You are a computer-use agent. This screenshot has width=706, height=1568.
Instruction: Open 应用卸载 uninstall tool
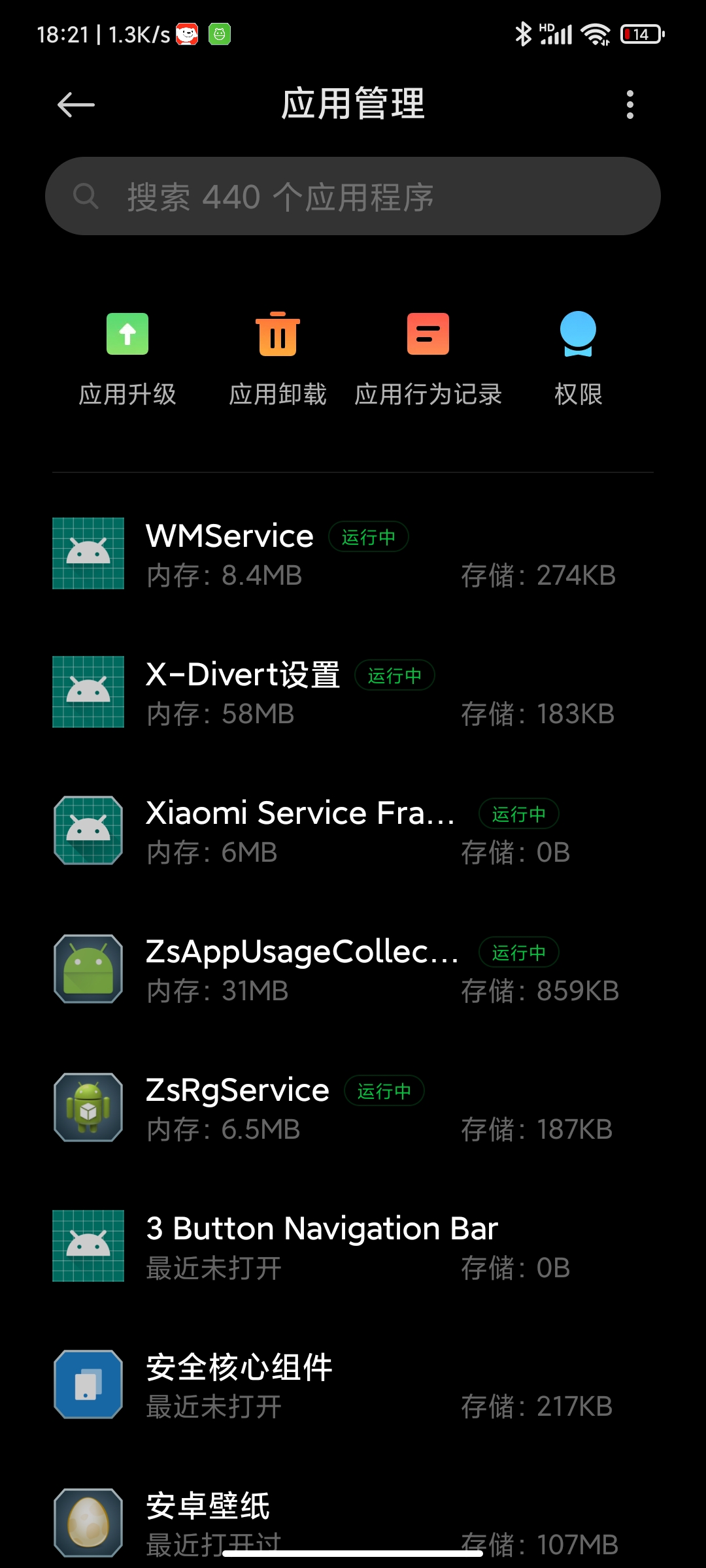point(278,360)
